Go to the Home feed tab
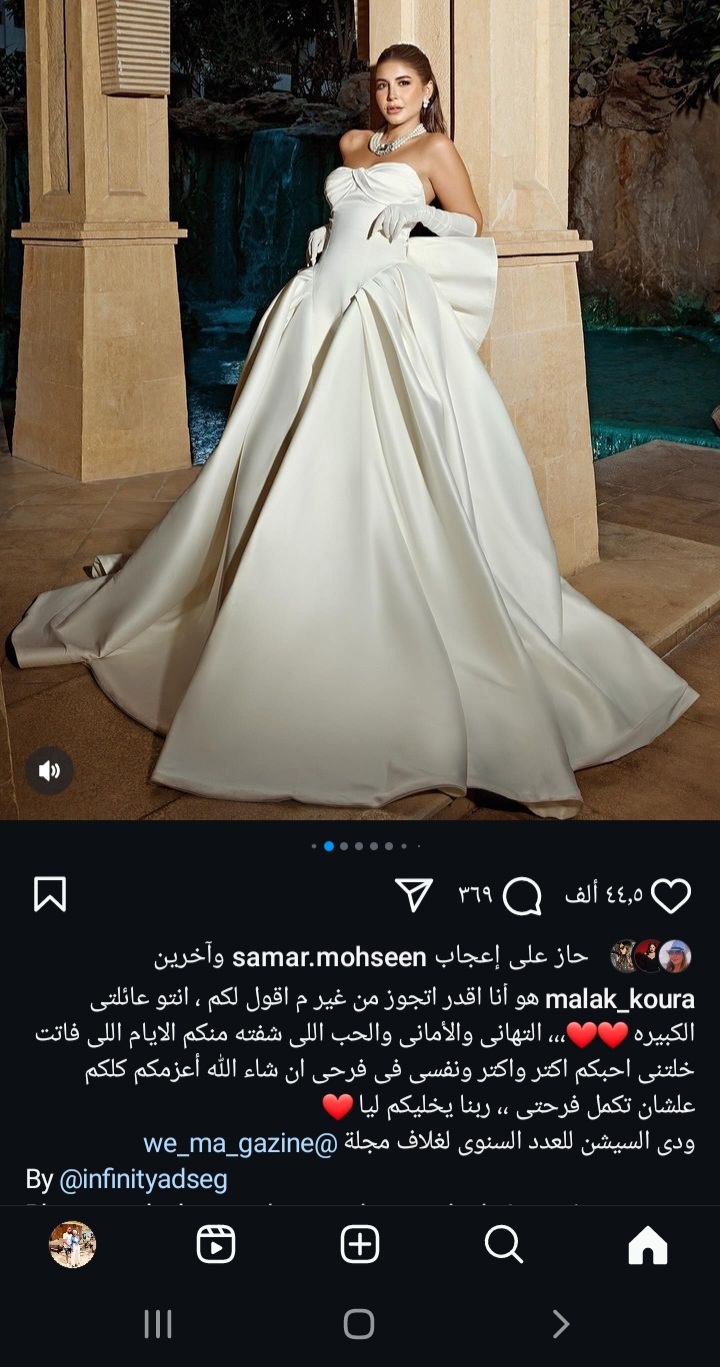 click(647, 1245)
